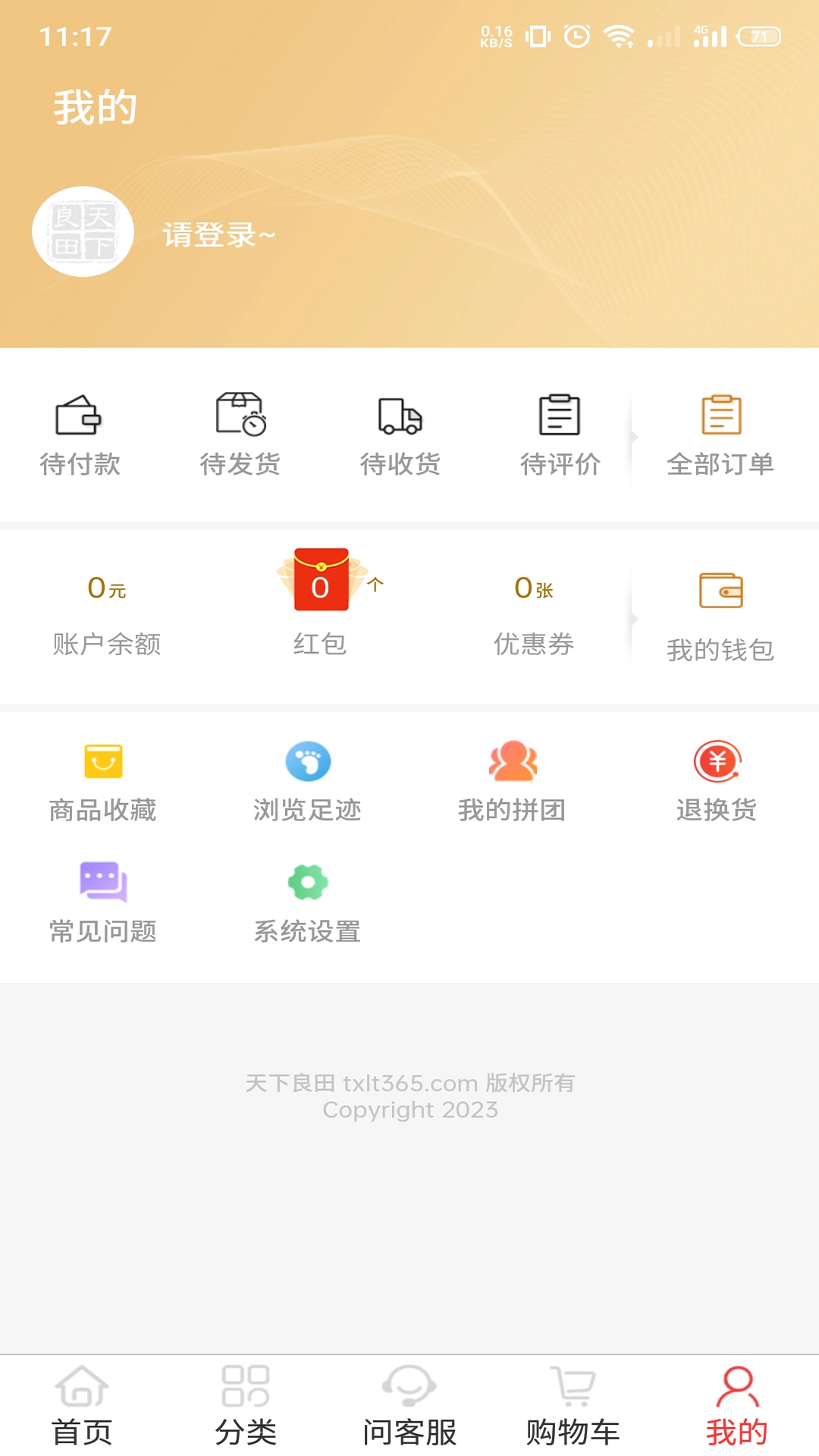
Task: Tap the 我的拼团 group buying icon
Action: coord(512,762)
